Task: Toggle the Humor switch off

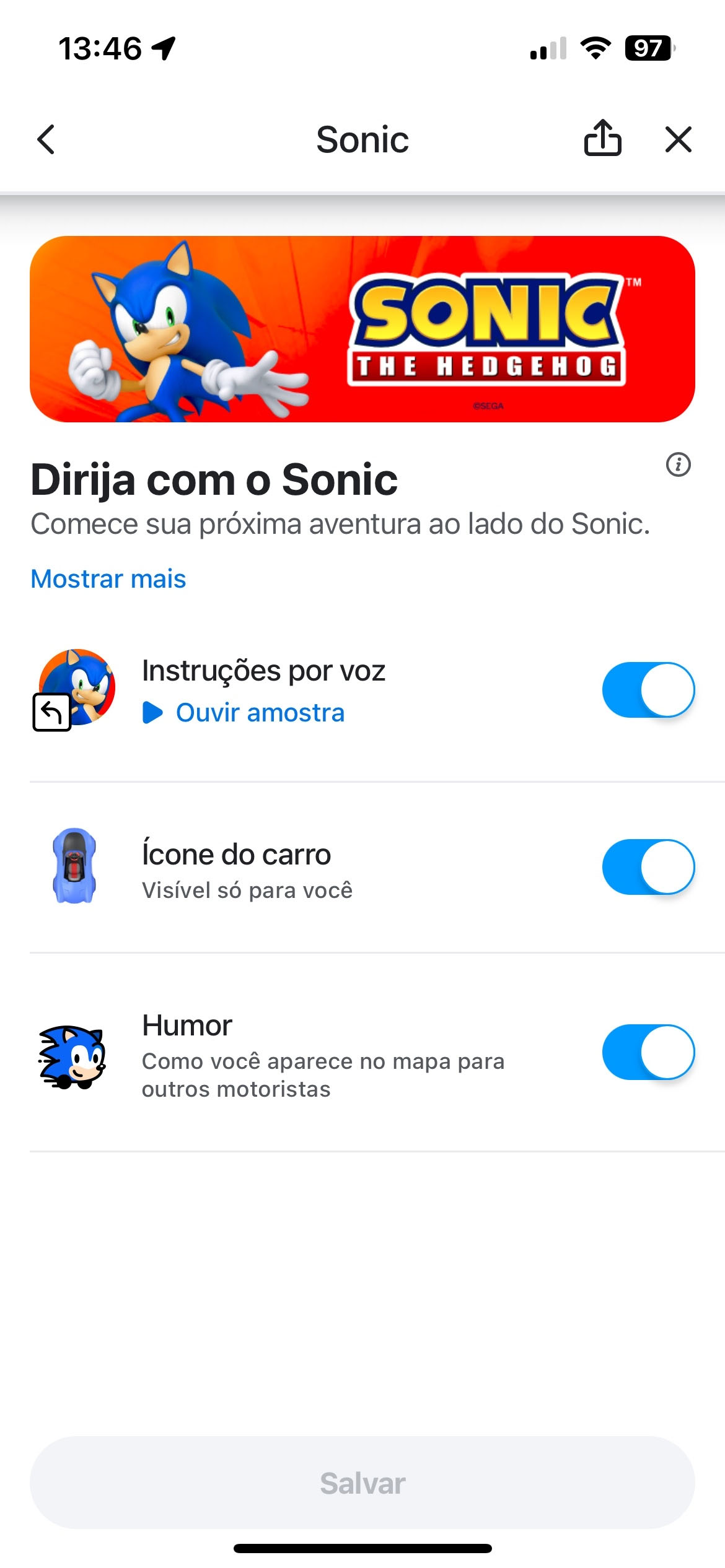Action: click(648, 1052)
